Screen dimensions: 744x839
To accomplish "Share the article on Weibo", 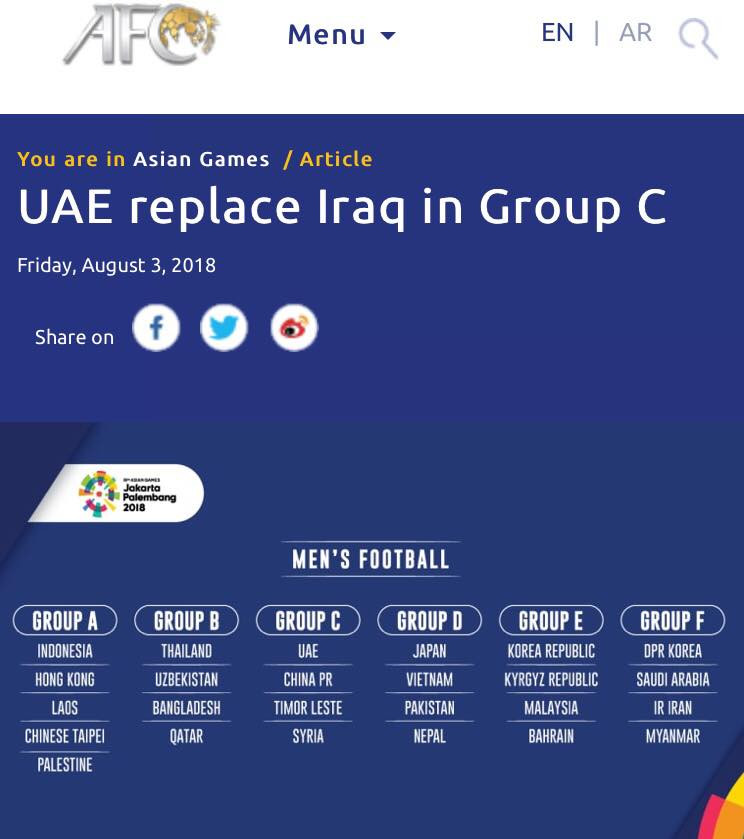I will [294, 328].
